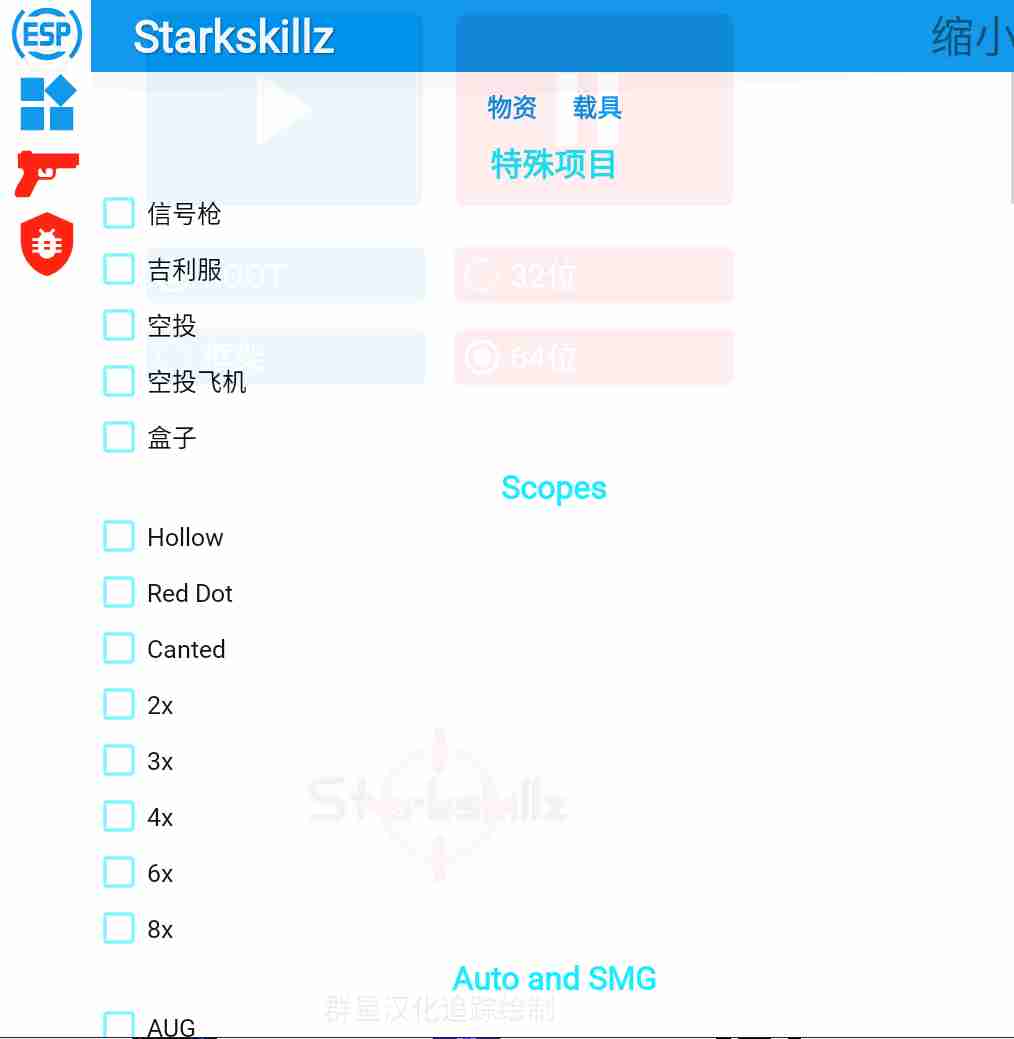Open the blue widgets items icon
The height and width of the screenshot is (1039, 1014).
tap(47, 103)
